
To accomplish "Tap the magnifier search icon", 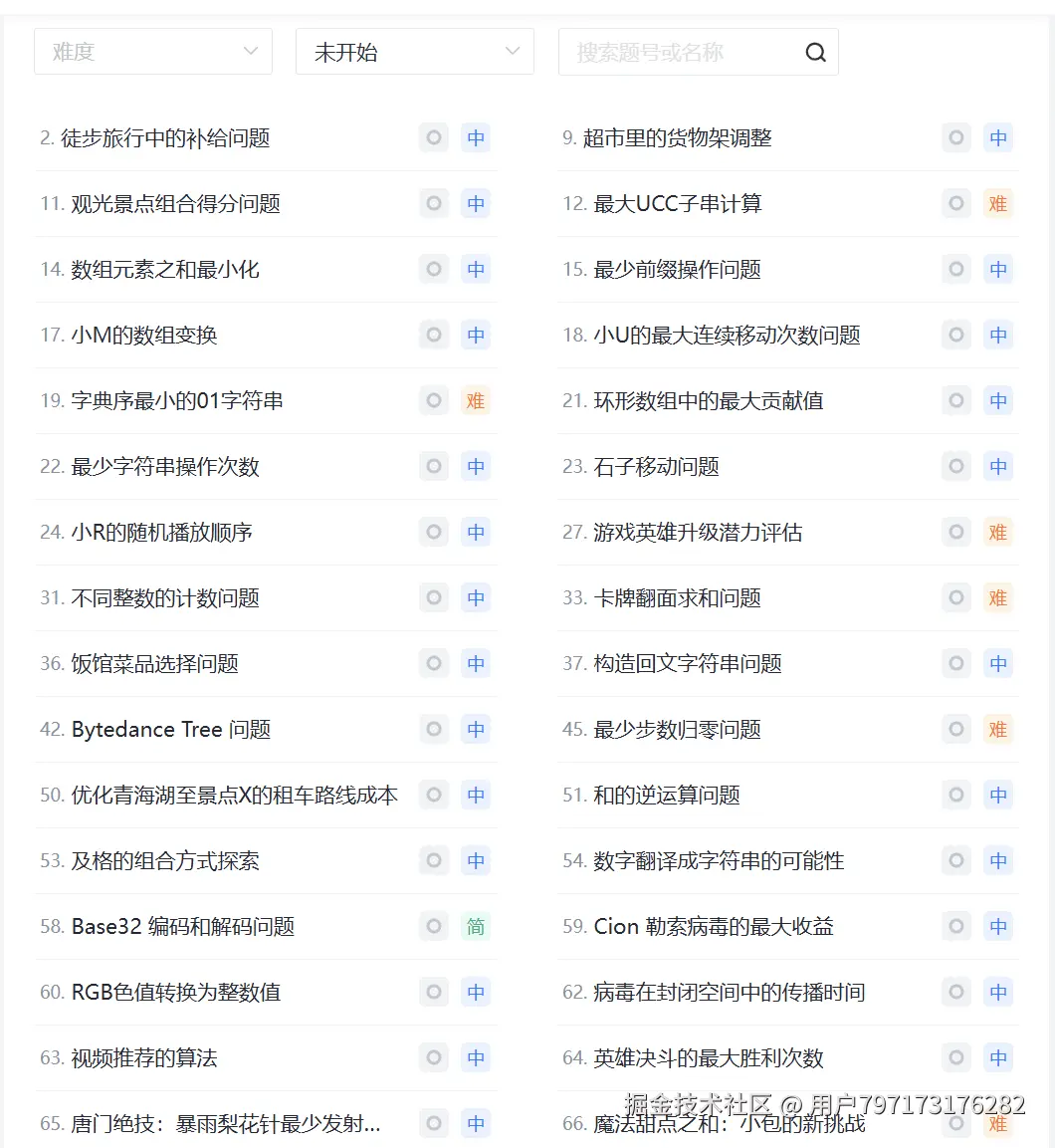I will coord(815,53).
